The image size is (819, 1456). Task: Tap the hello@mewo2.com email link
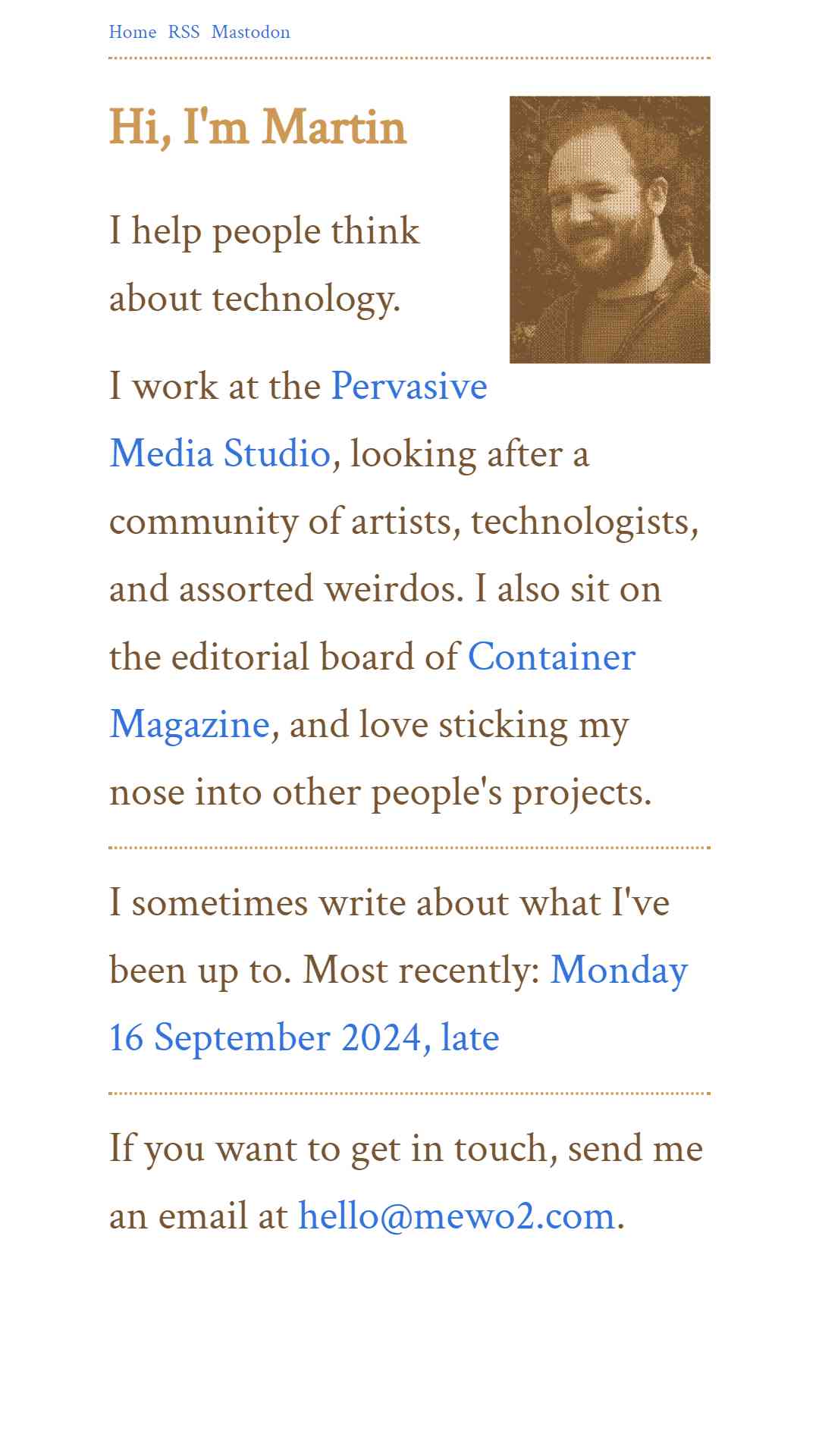click(x=457, y=1216)
